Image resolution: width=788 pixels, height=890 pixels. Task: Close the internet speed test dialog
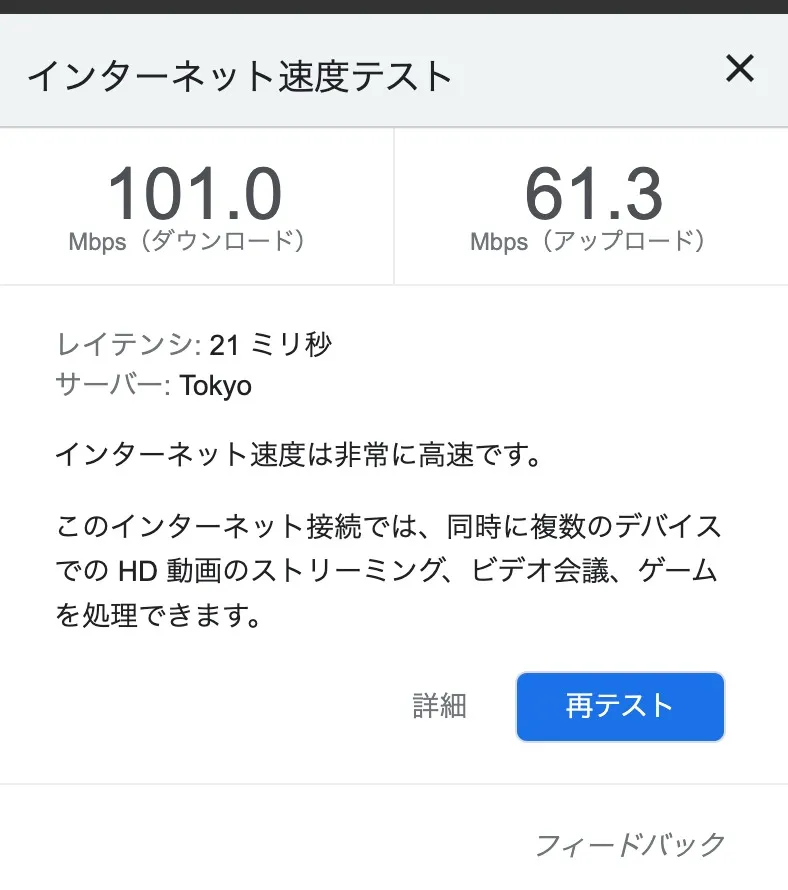[739, 69]
